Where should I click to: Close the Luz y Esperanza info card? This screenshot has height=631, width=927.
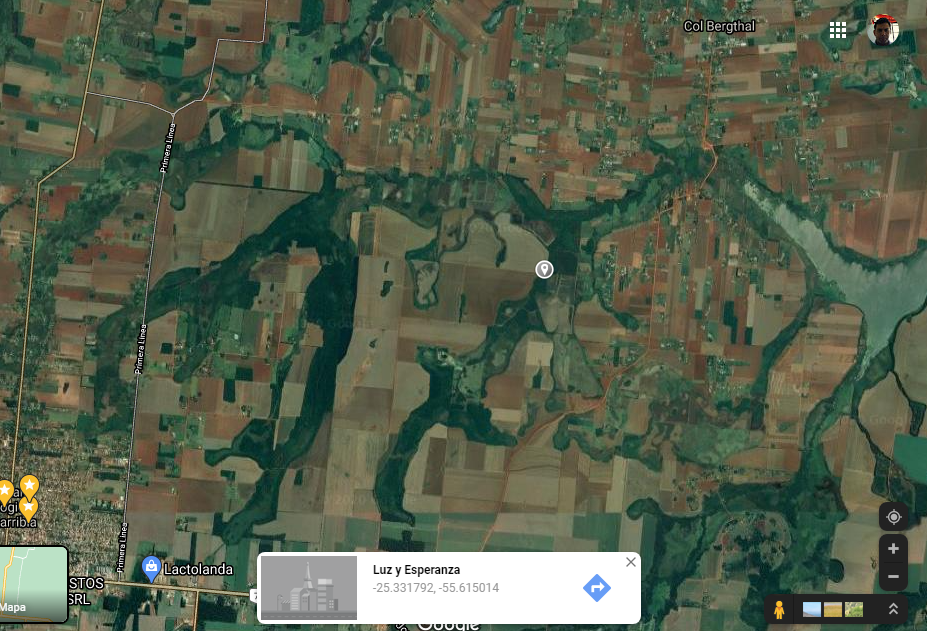630,562
